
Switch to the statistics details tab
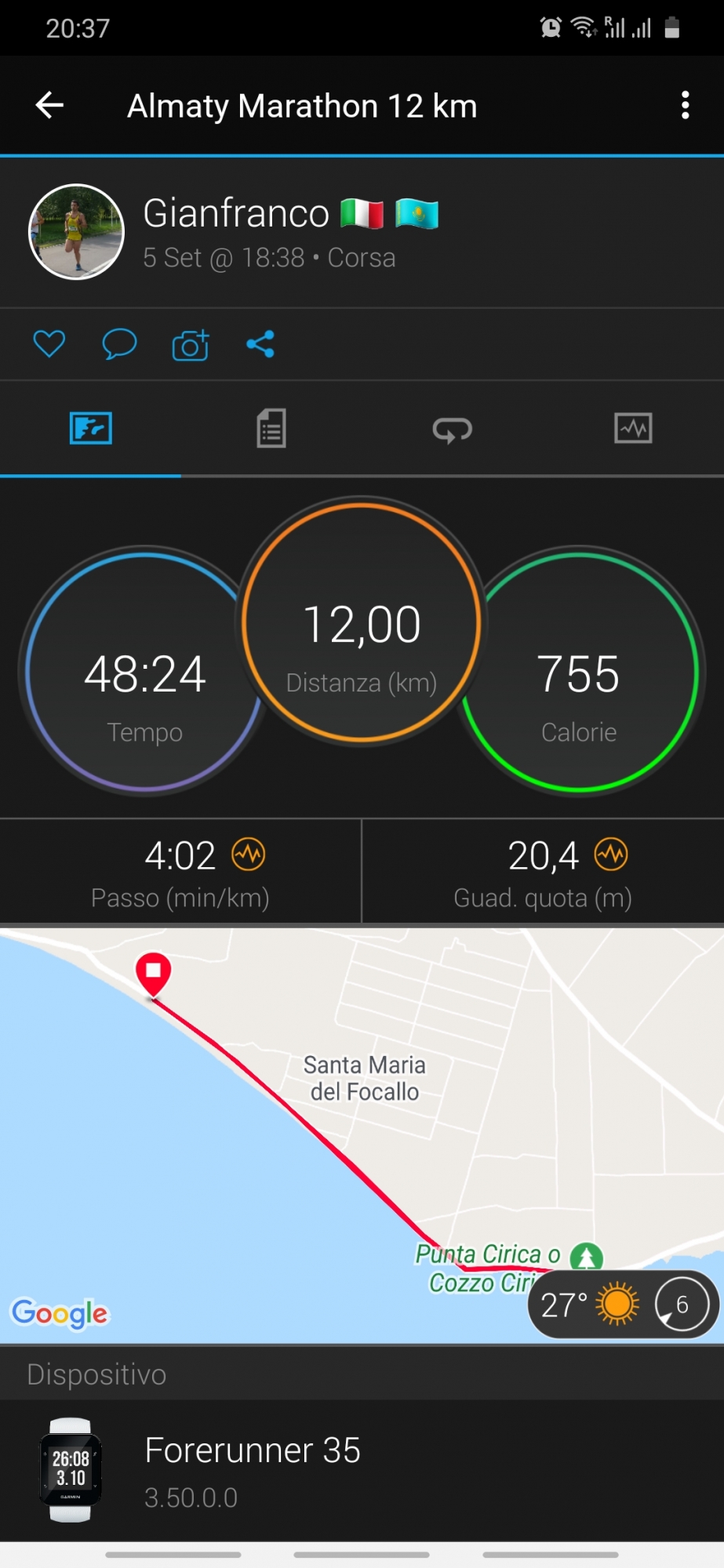tap(271, 429)
